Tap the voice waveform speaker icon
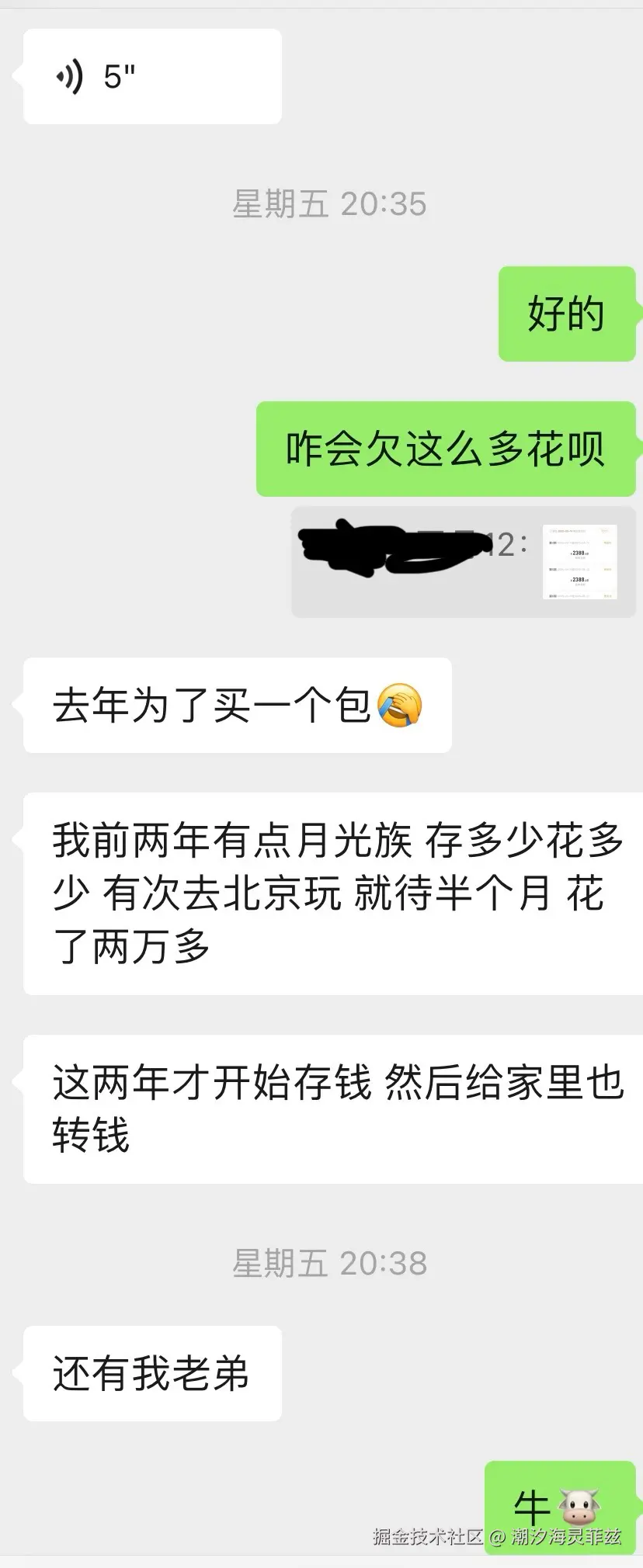 tap(70, 75)
